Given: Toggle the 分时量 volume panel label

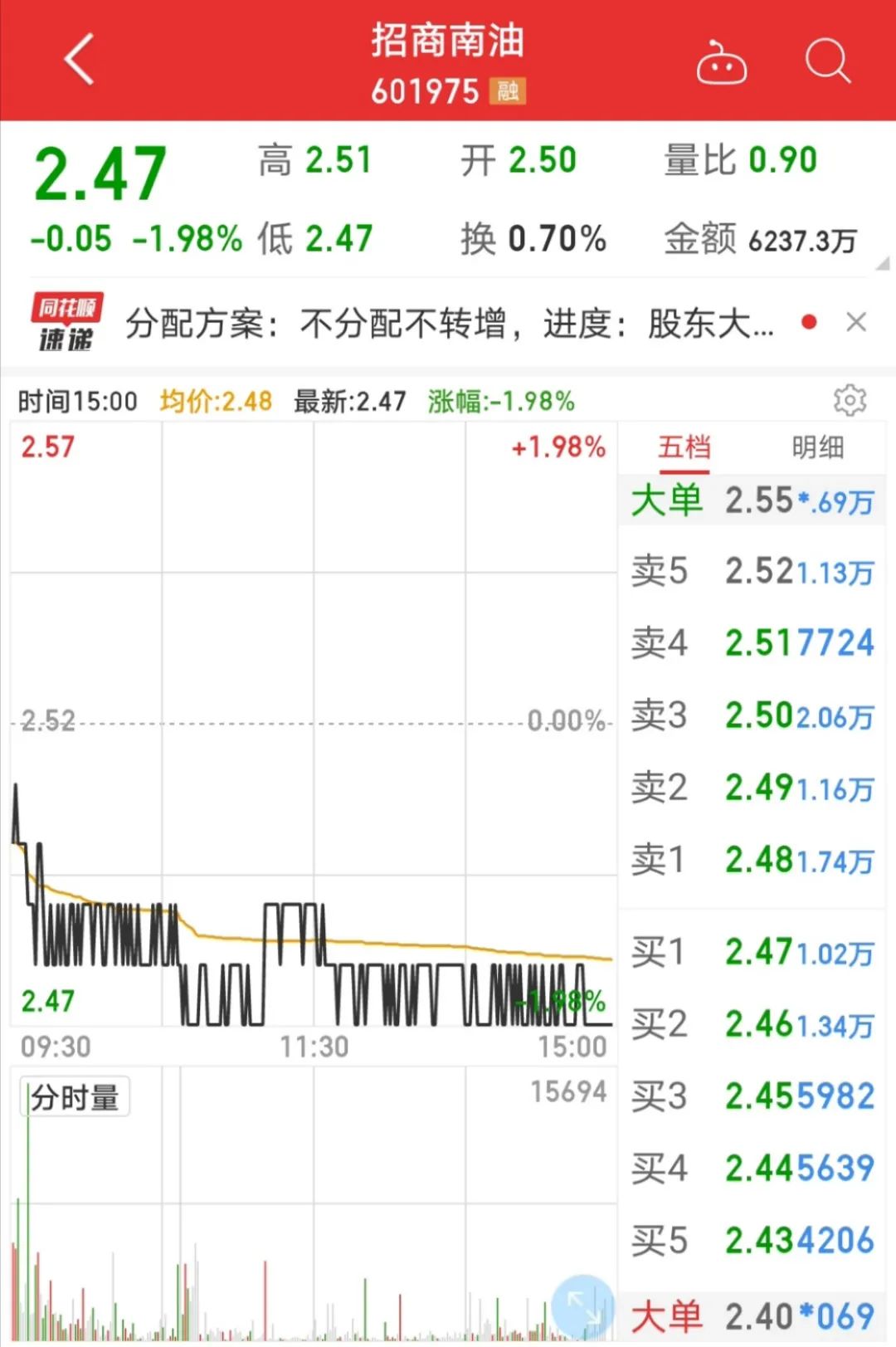Looking at the screenshot, I should (x=74, y=1096).
